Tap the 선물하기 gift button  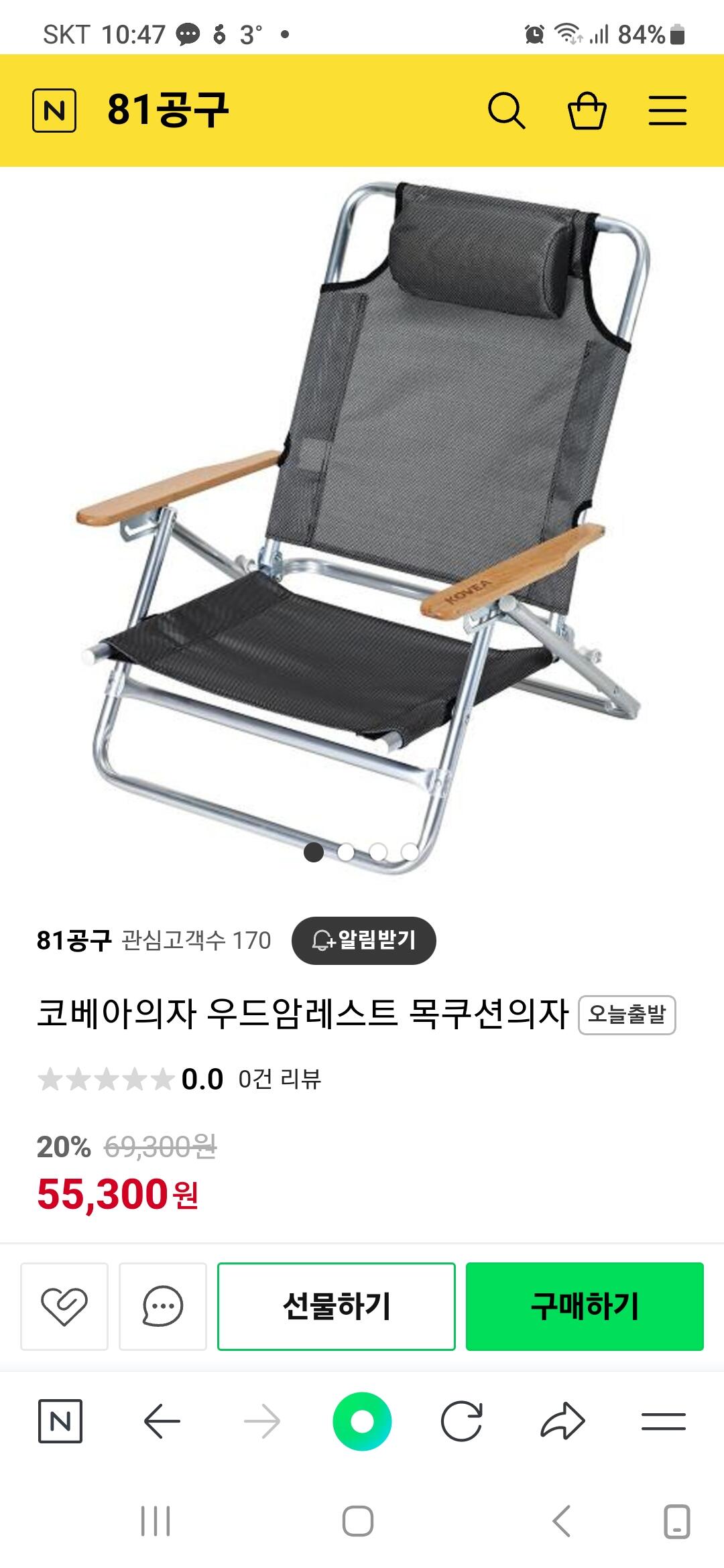(337, 1306)
